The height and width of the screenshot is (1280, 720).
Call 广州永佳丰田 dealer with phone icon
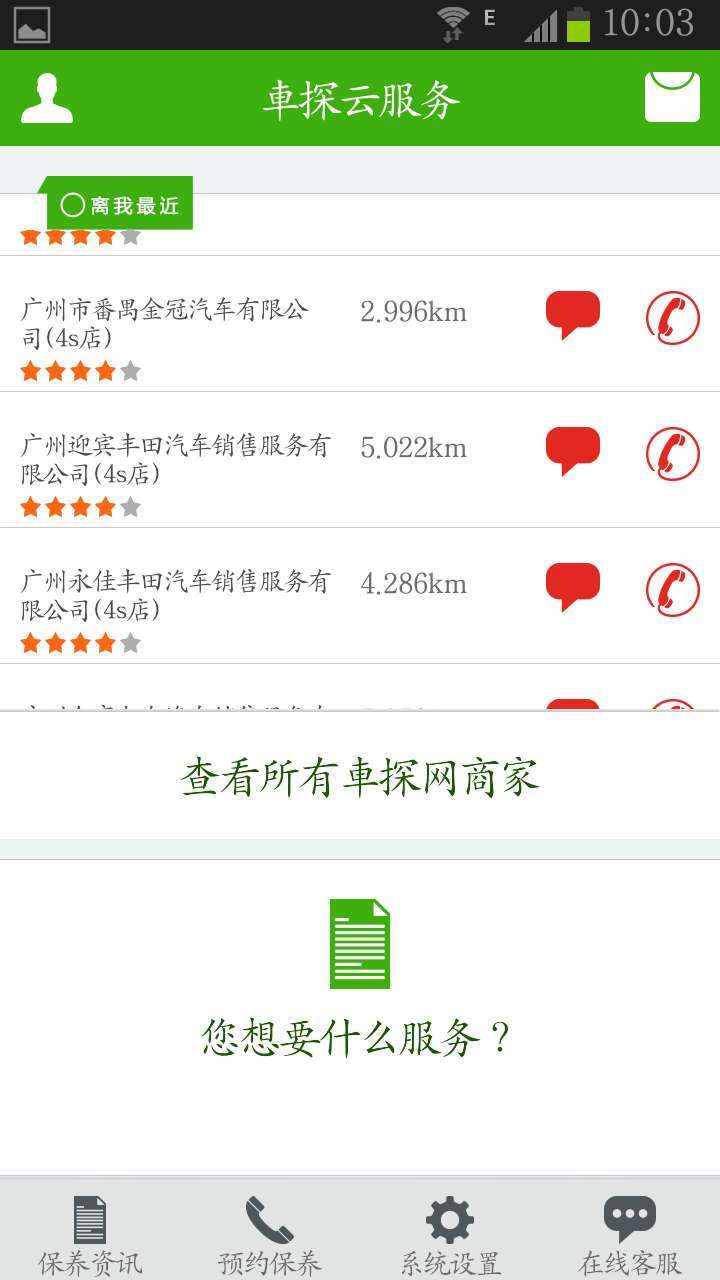[672, 590]
